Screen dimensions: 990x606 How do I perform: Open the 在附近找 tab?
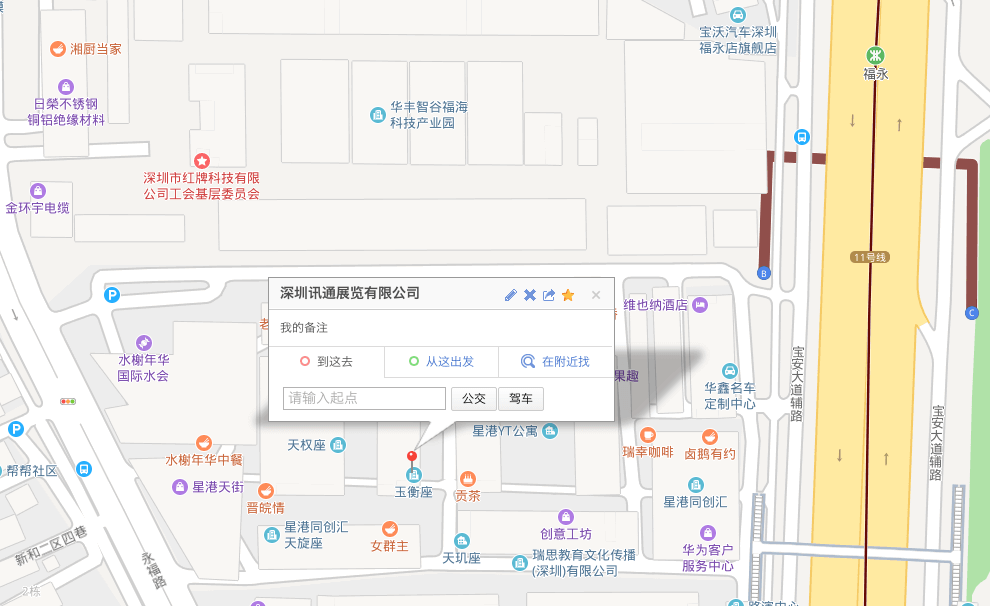(556, 362)
